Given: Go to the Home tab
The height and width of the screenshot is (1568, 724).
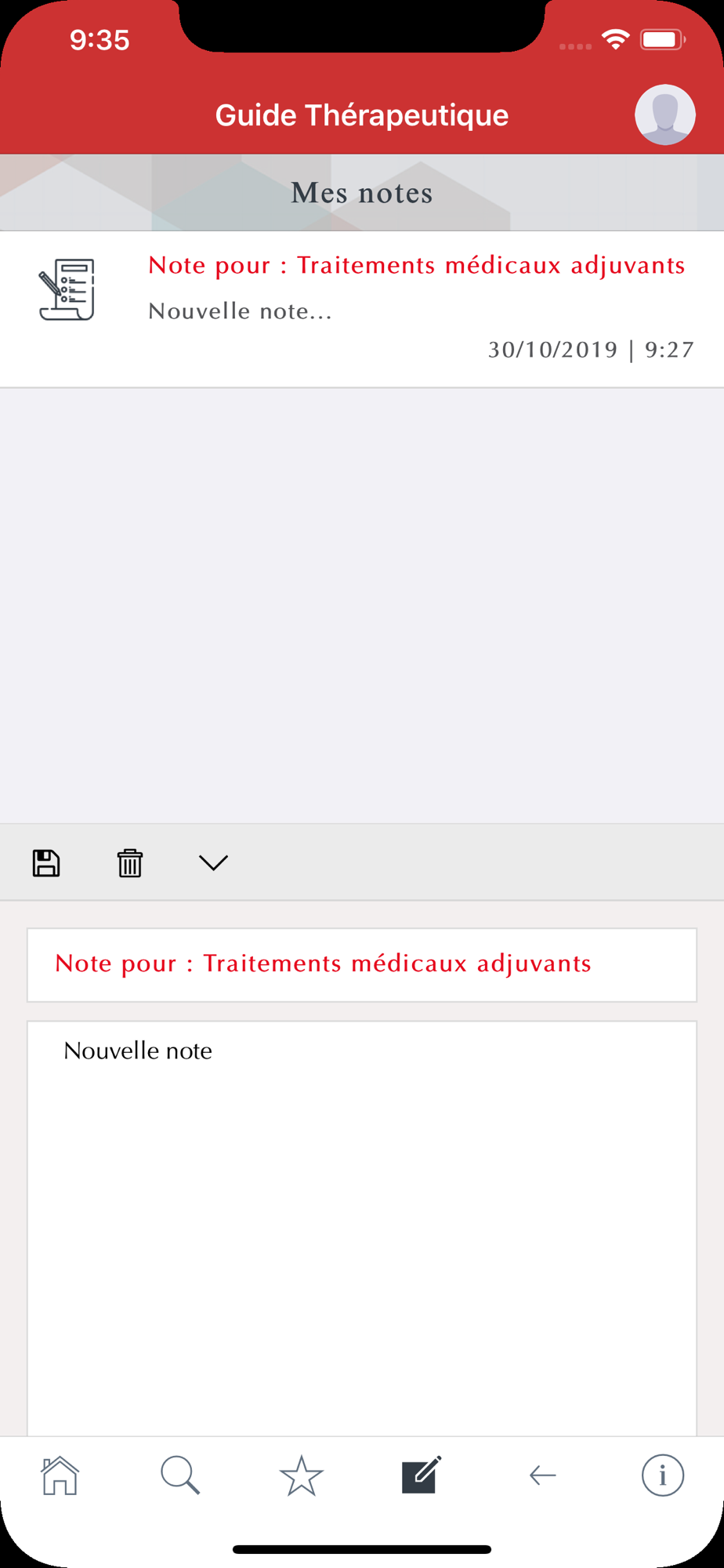Looking at the screenshot, I should [60, 1475].
